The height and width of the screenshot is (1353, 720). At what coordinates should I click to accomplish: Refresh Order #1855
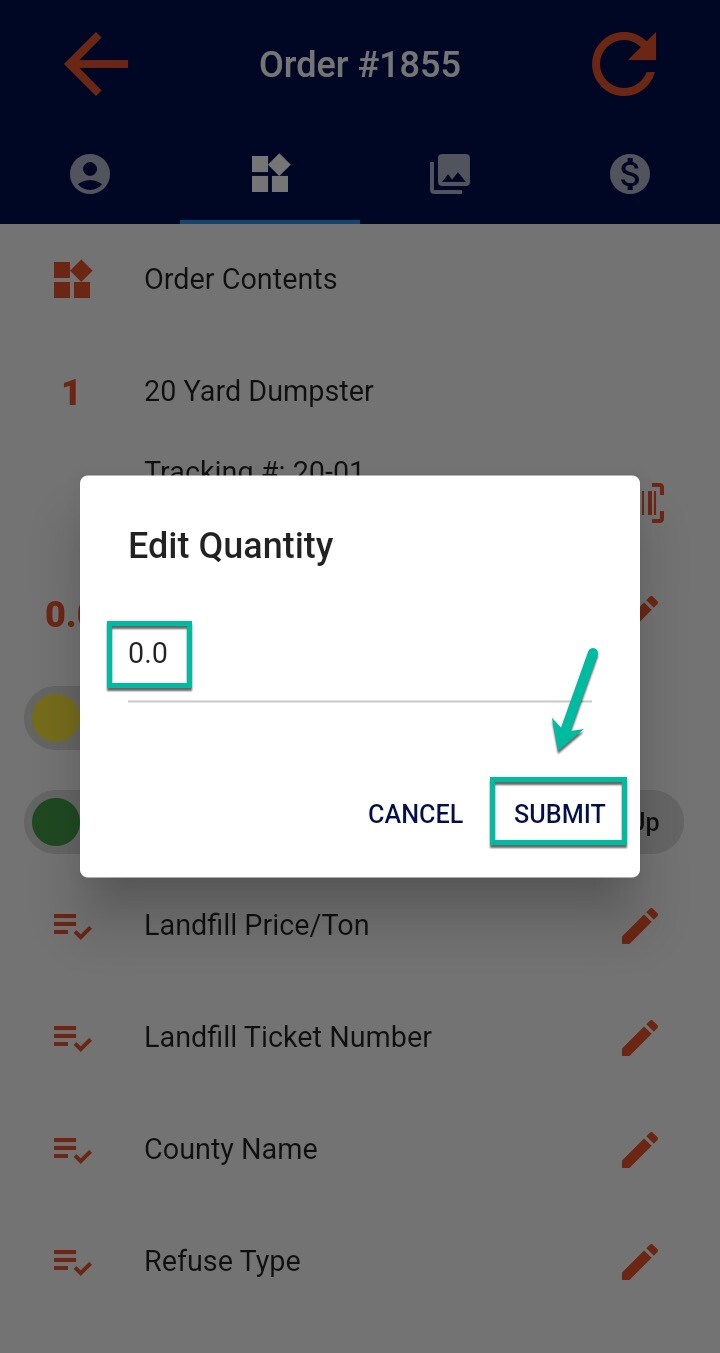pos(624,65)
